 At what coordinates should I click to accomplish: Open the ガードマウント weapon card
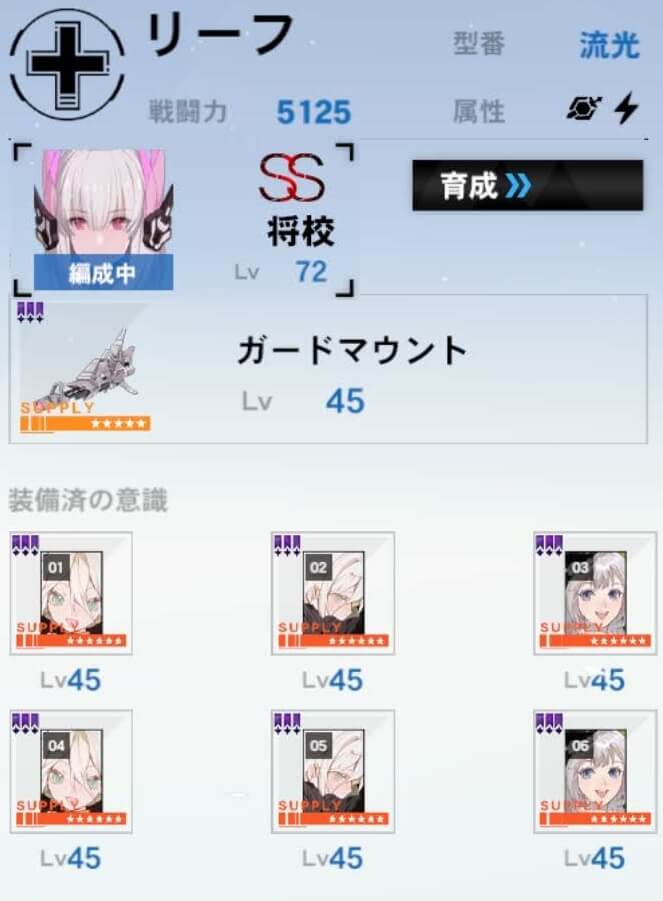(x=328, y=370)
